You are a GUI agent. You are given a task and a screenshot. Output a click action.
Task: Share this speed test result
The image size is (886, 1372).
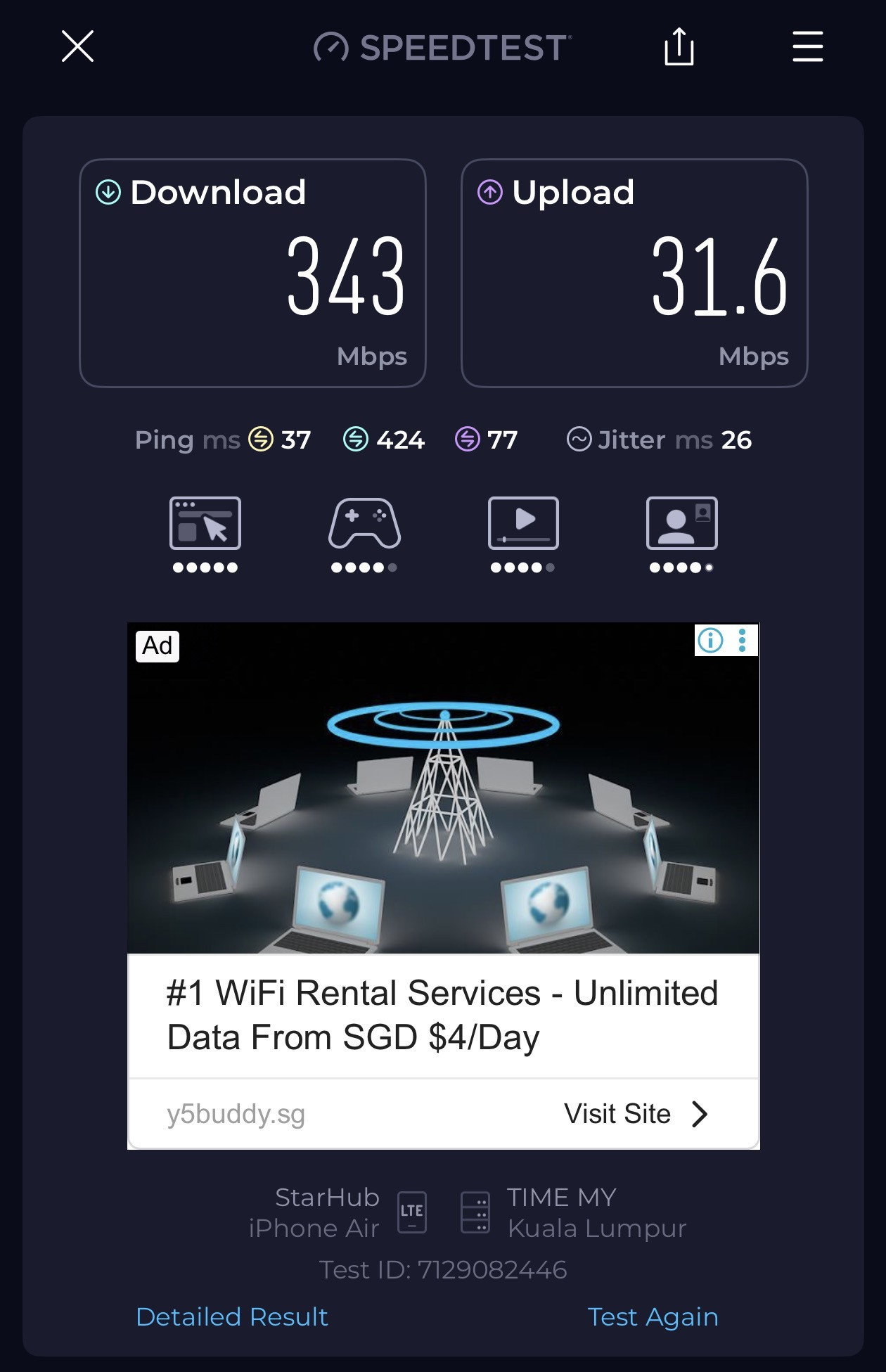(679, 46)
